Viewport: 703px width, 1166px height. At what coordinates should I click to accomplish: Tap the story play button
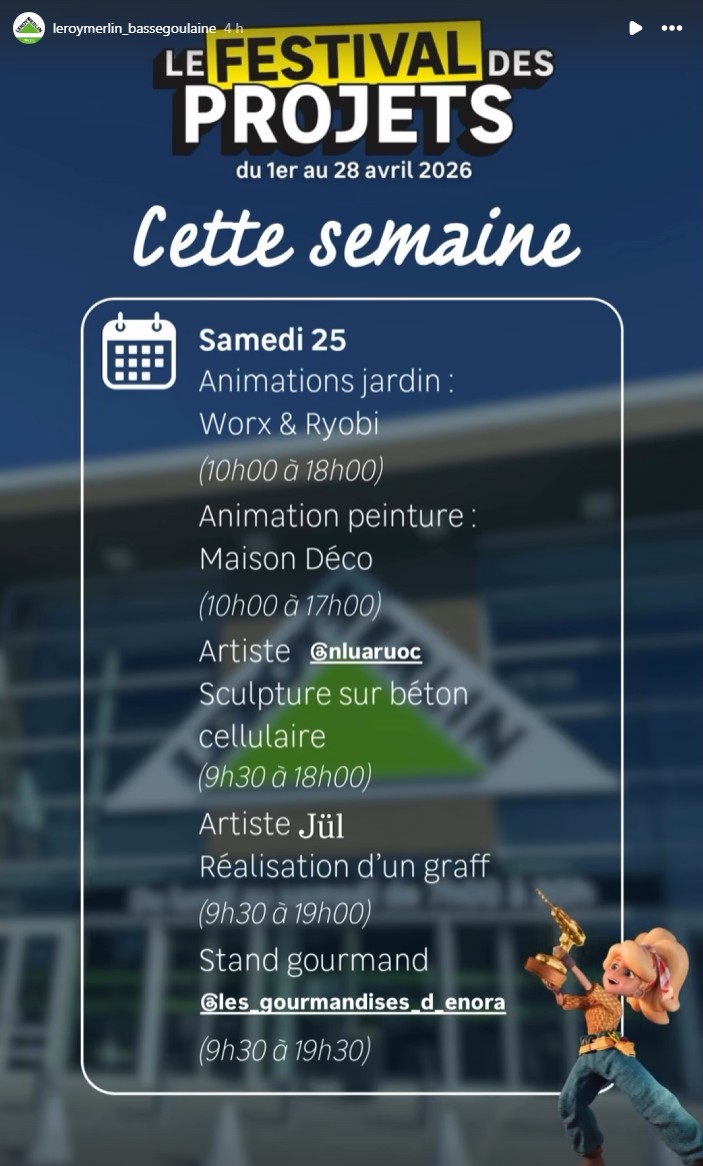635,28
